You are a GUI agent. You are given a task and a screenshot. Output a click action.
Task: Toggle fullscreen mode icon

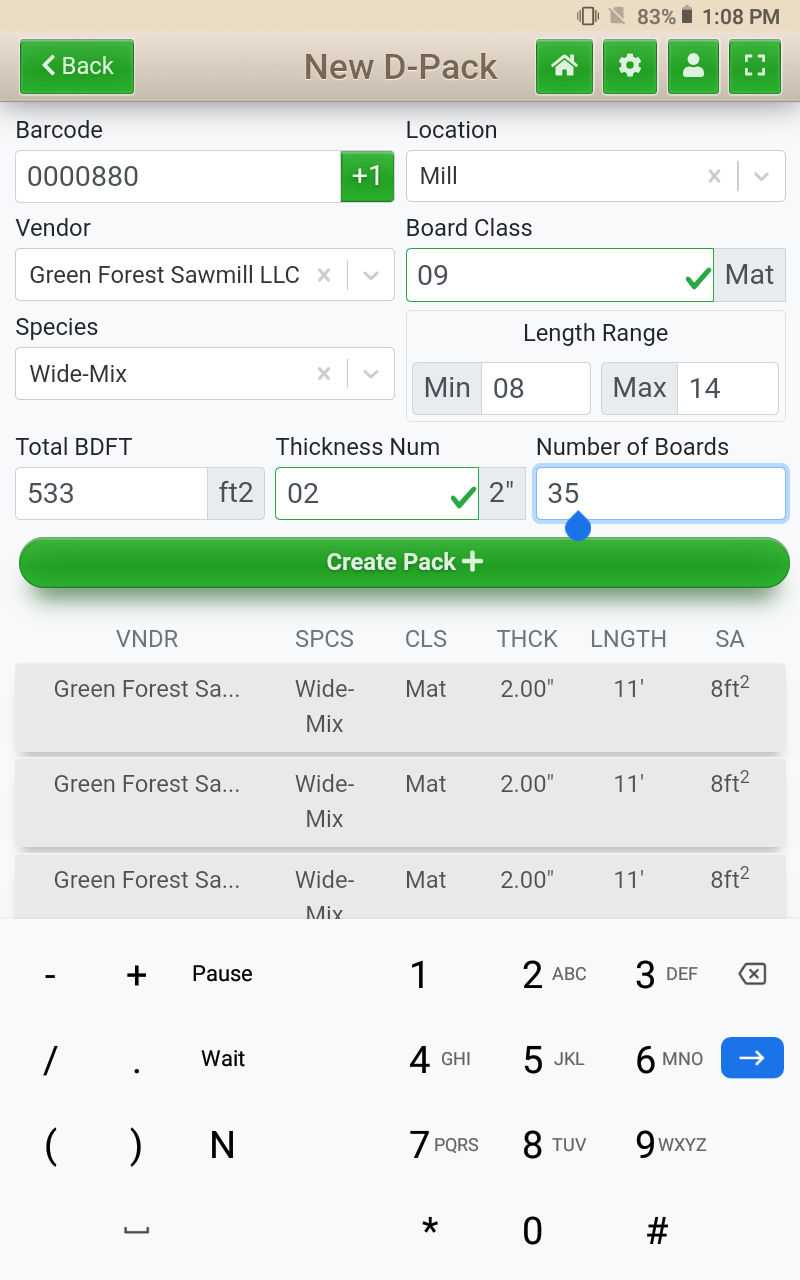pyautogui.click(x=755, y=67)
